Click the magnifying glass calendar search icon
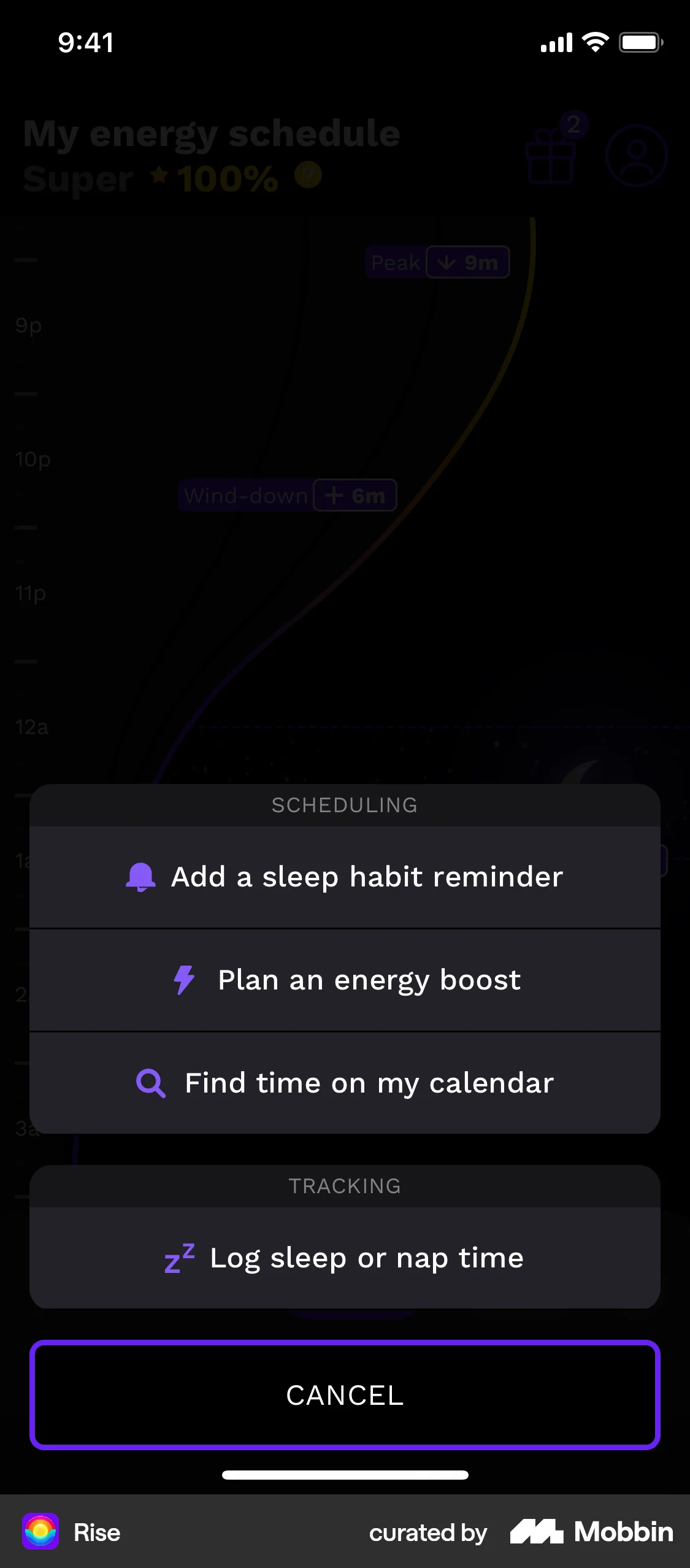The image size is (690, 1568). (150, 1082)
